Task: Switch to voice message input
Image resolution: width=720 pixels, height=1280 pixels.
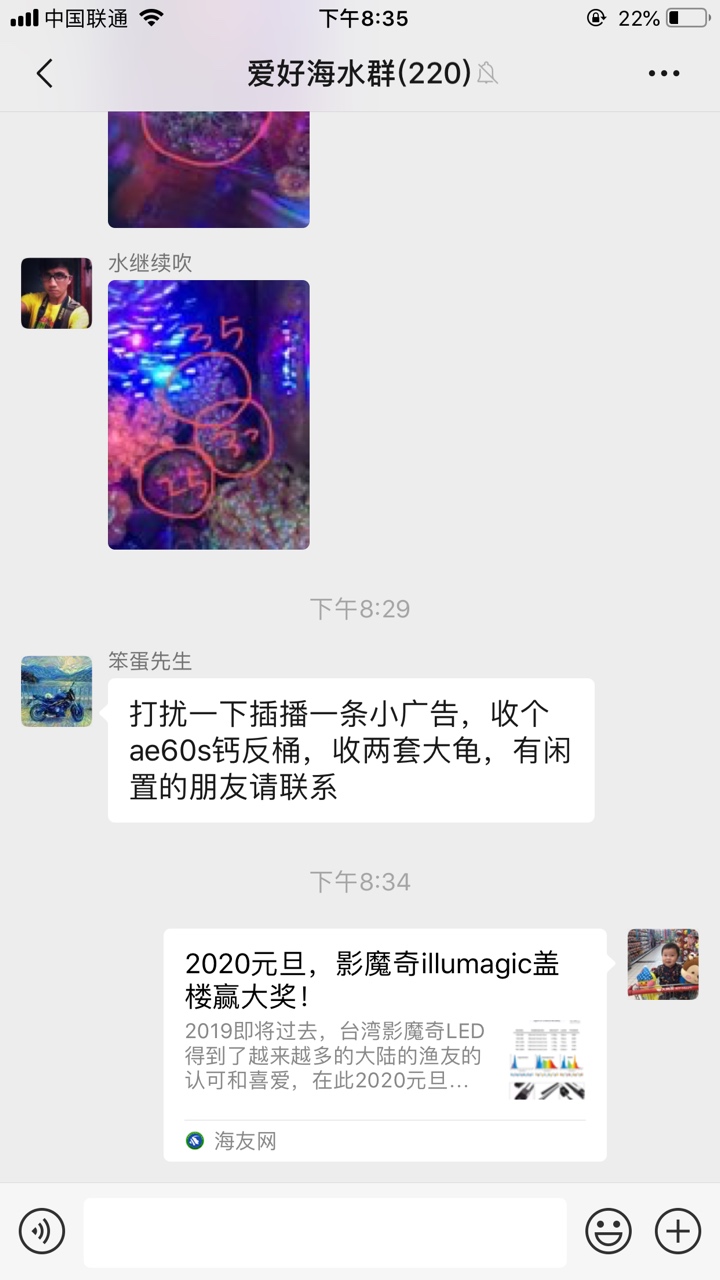Action: click(42, 1230)
